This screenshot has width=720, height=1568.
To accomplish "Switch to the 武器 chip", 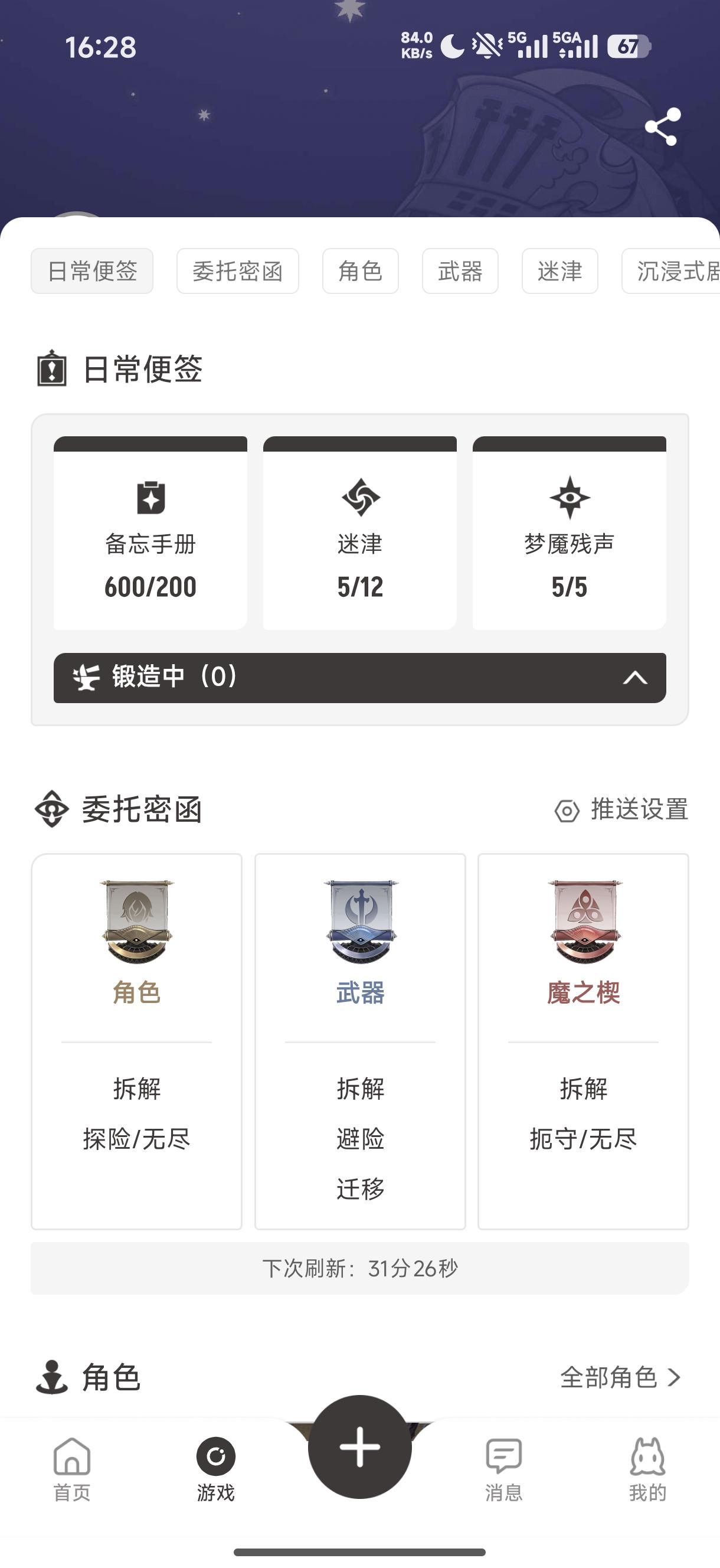I will tap(460, 271).
